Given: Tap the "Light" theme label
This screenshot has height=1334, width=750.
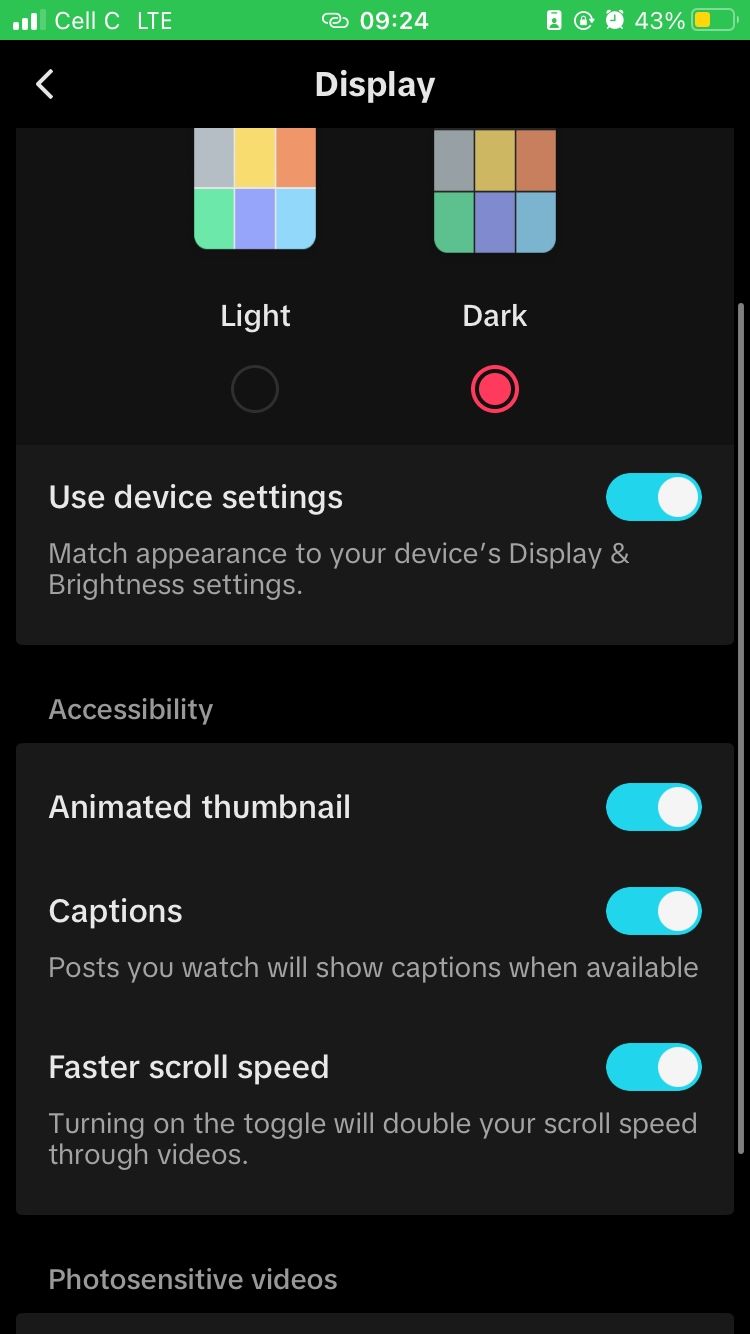Looking at the screenshot, I should click(x=254, y=315).
